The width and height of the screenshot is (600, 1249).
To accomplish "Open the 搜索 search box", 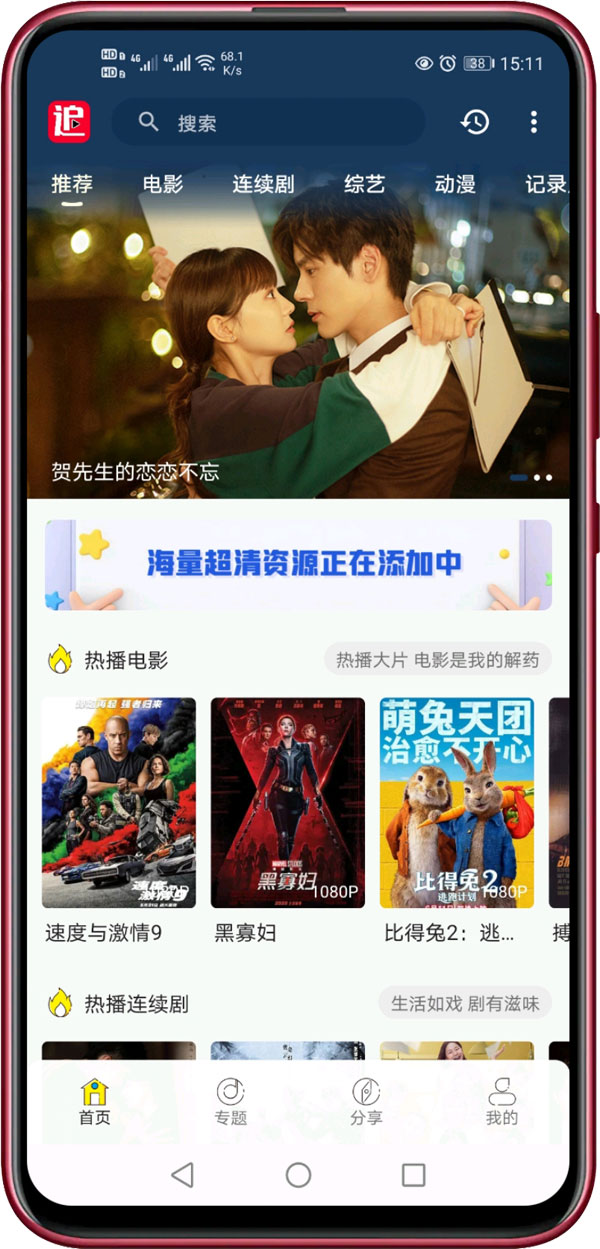I will point(268,122).
